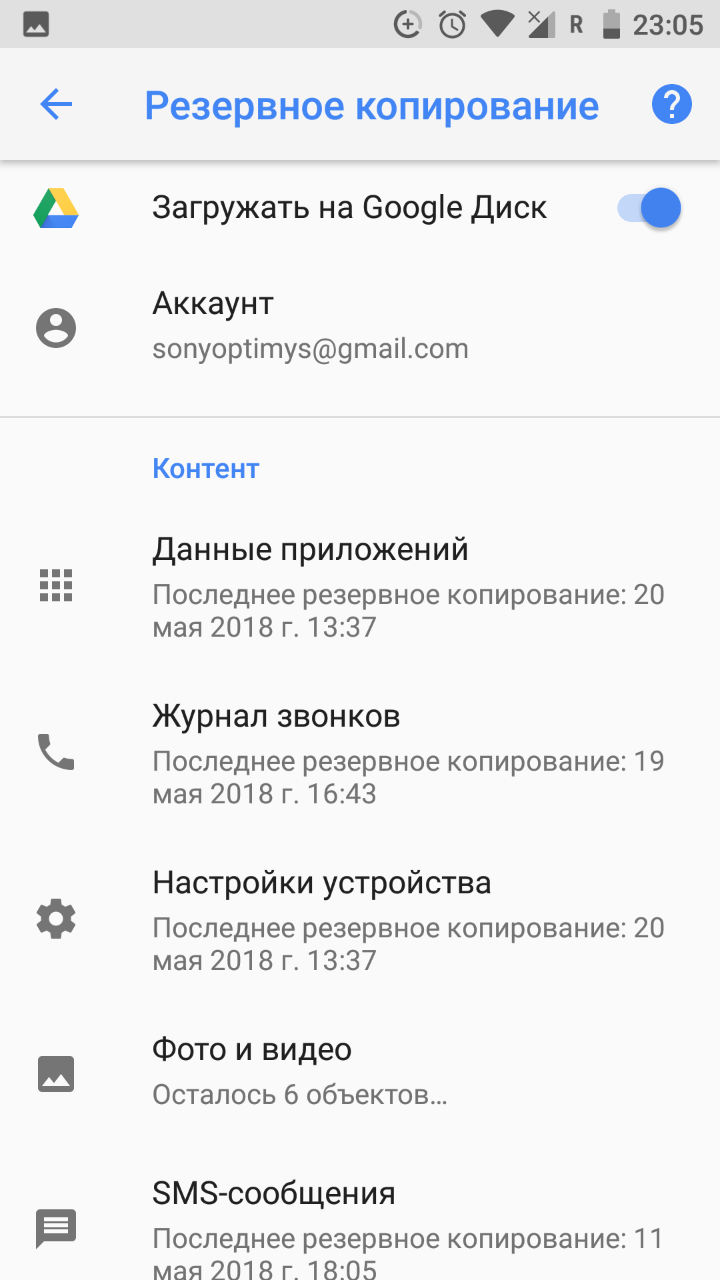This screenshot has width=720, height=1280.
Task: Select the Журнал звонков row
Action: pos(360,752)
